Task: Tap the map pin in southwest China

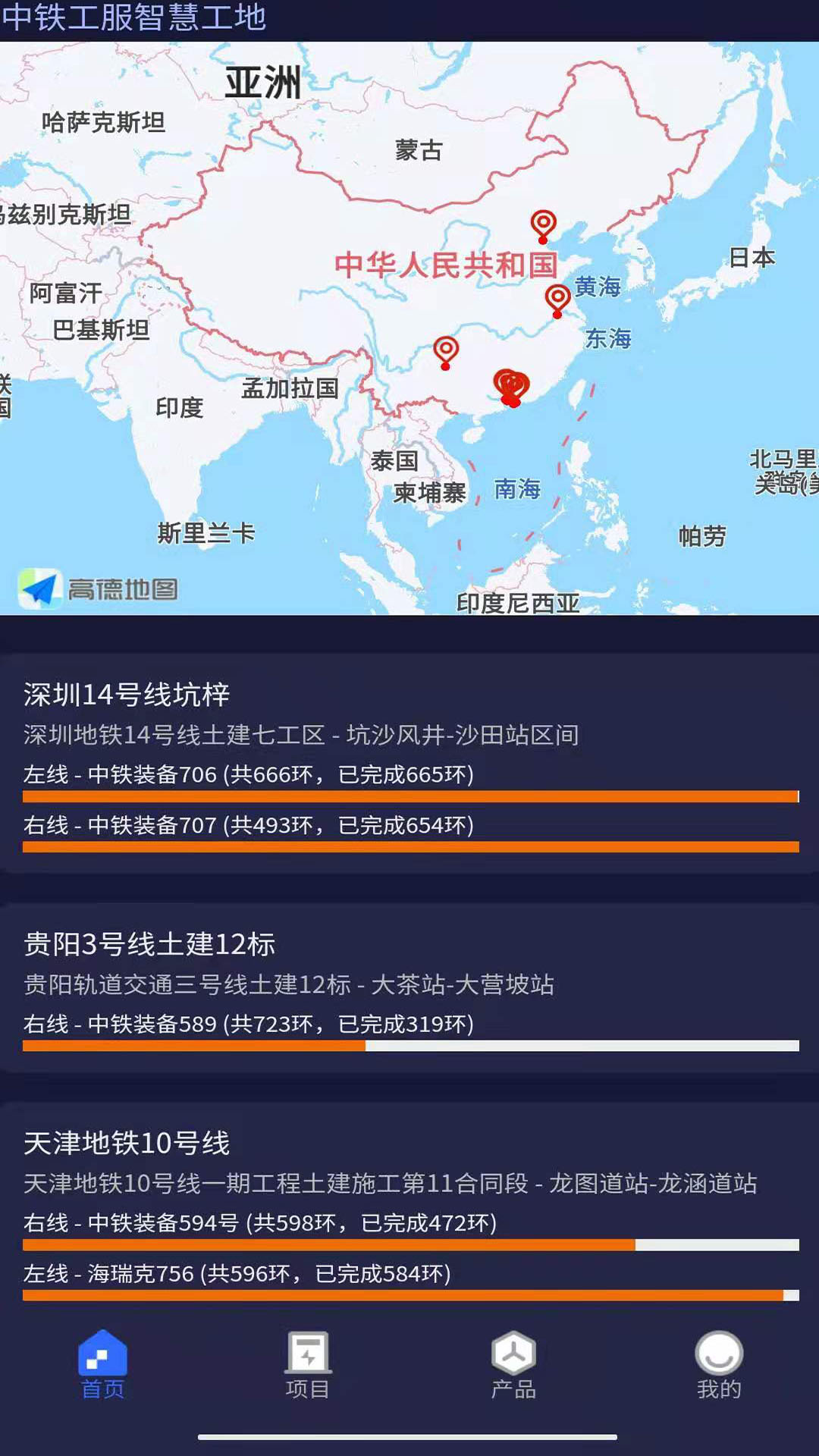Action: pos(446,353)
